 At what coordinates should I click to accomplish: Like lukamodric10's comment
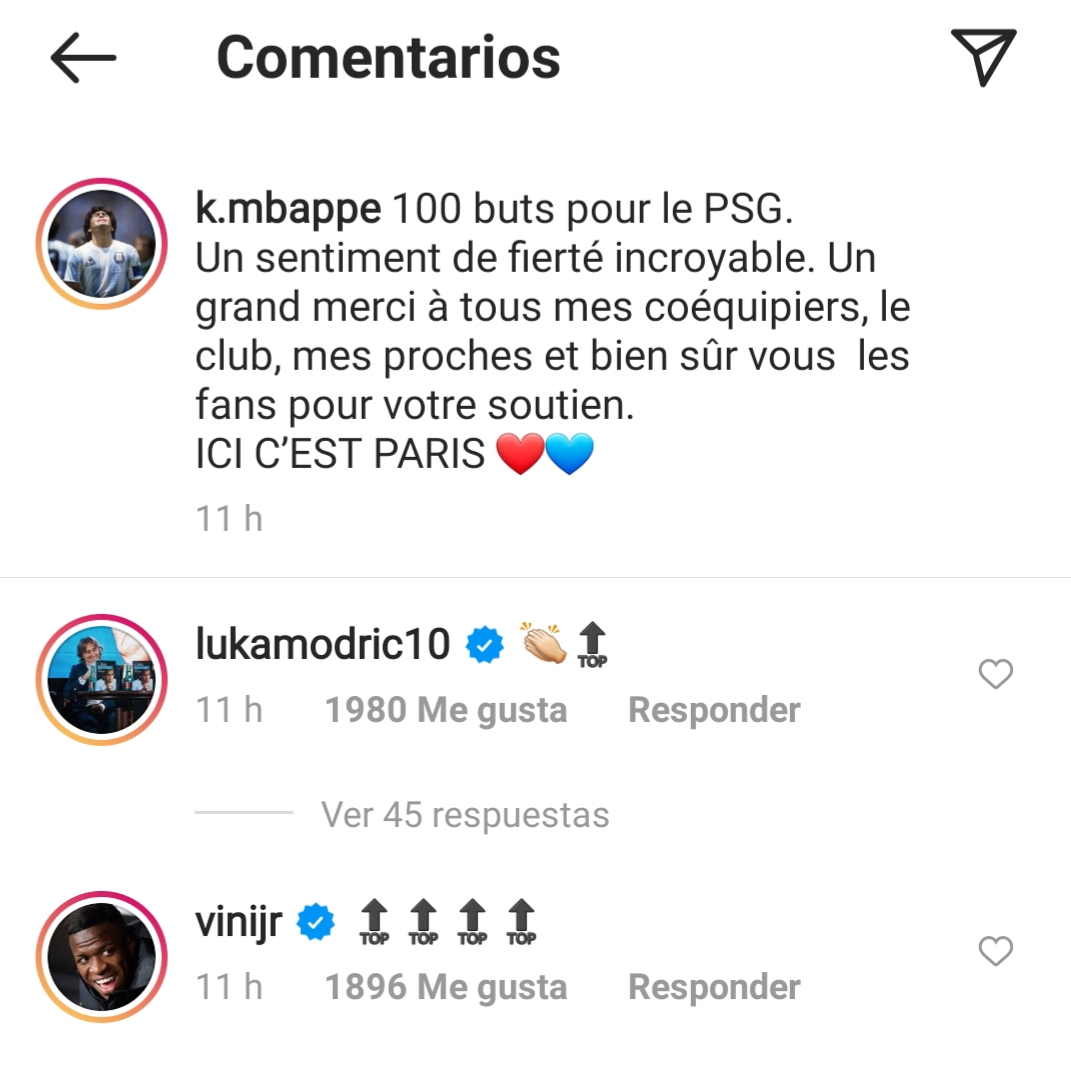point(995,676)
